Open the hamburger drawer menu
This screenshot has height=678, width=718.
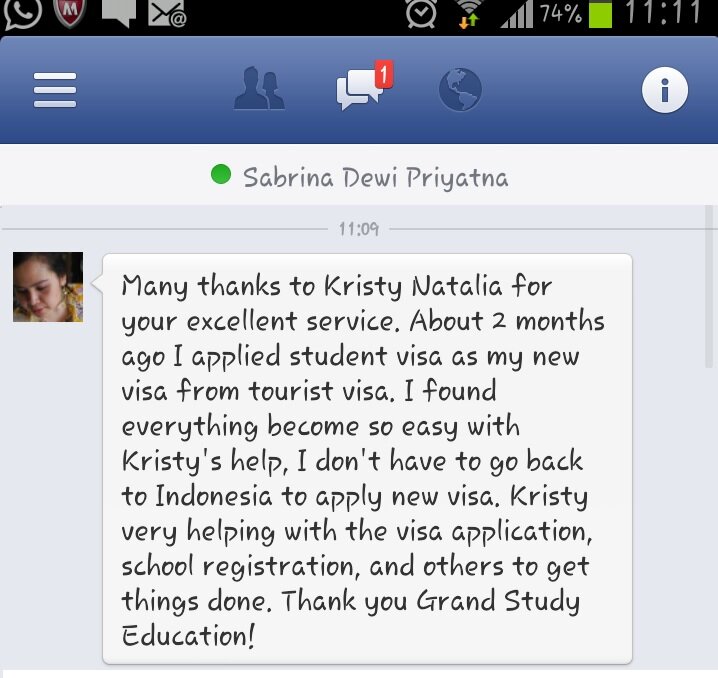tap(55, 91)
